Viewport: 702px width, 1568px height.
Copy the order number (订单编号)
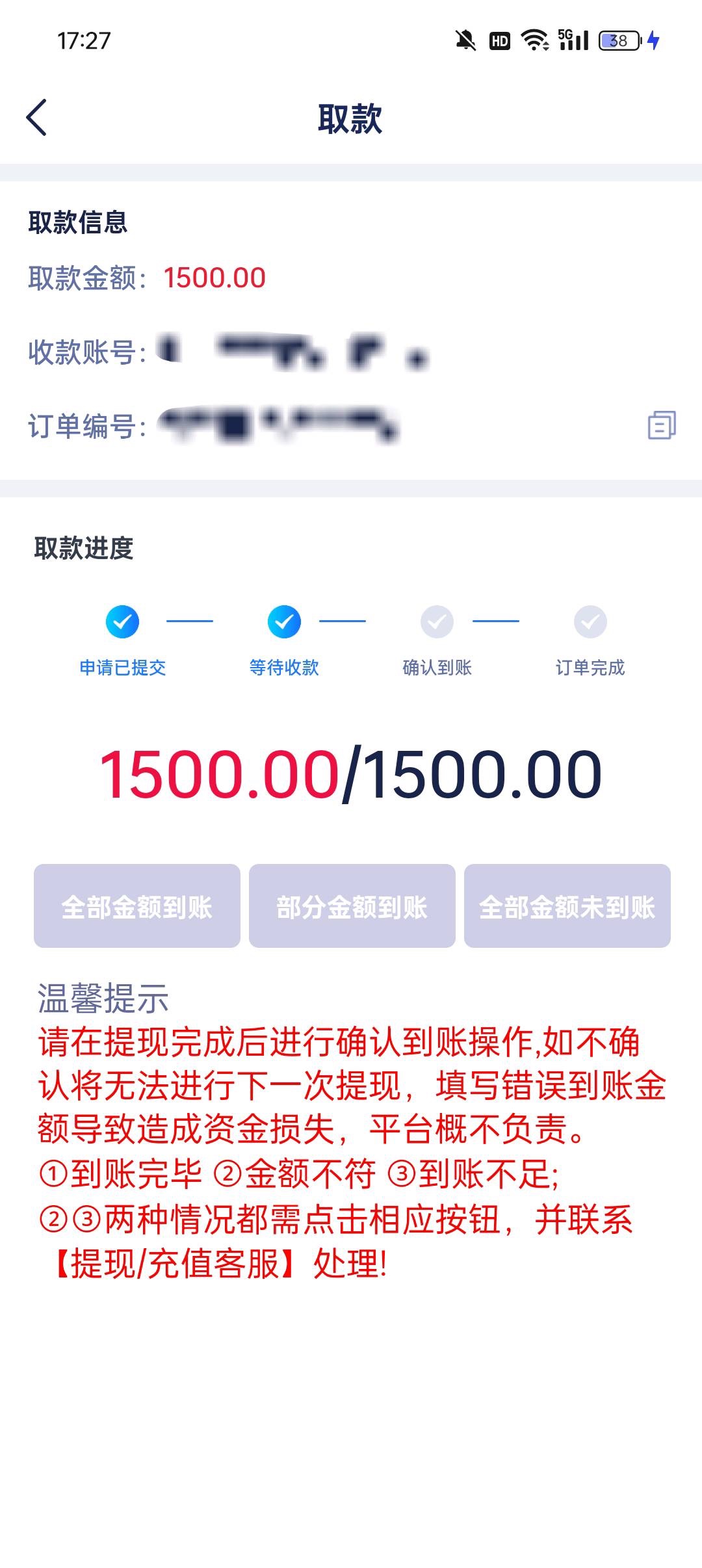click(x=661, y=426)
